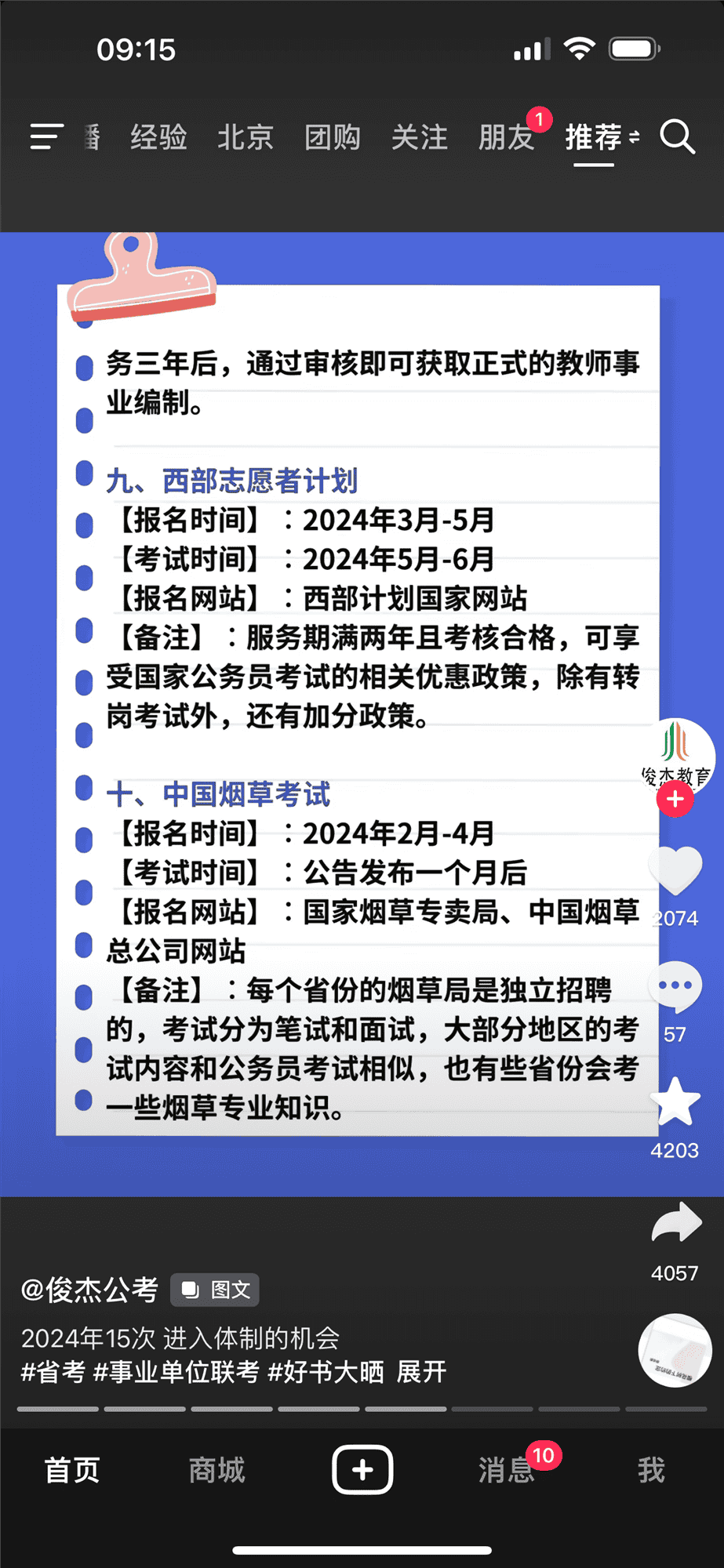Screen dimensions: 724x1568
Task: Open the search magnifier
Action: click(678, 137)
